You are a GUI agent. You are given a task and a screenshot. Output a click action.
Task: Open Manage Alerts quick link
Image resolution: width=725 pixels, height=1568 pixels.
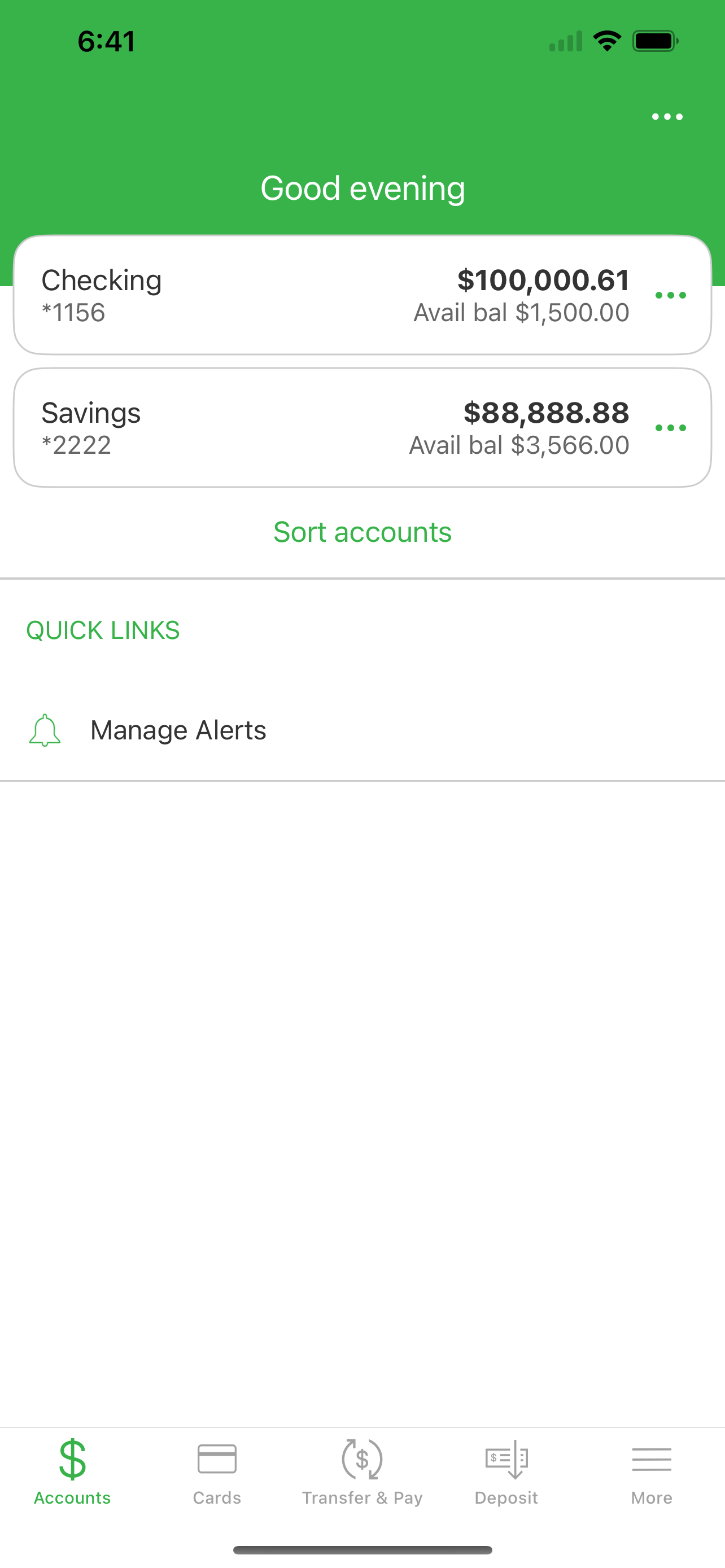362,730
